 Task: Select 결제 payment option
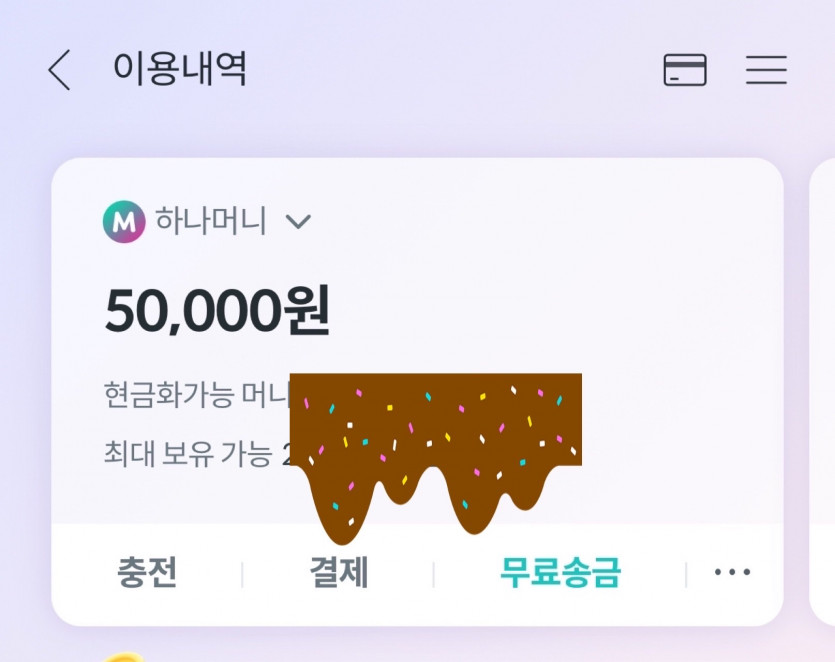point(339,573)
